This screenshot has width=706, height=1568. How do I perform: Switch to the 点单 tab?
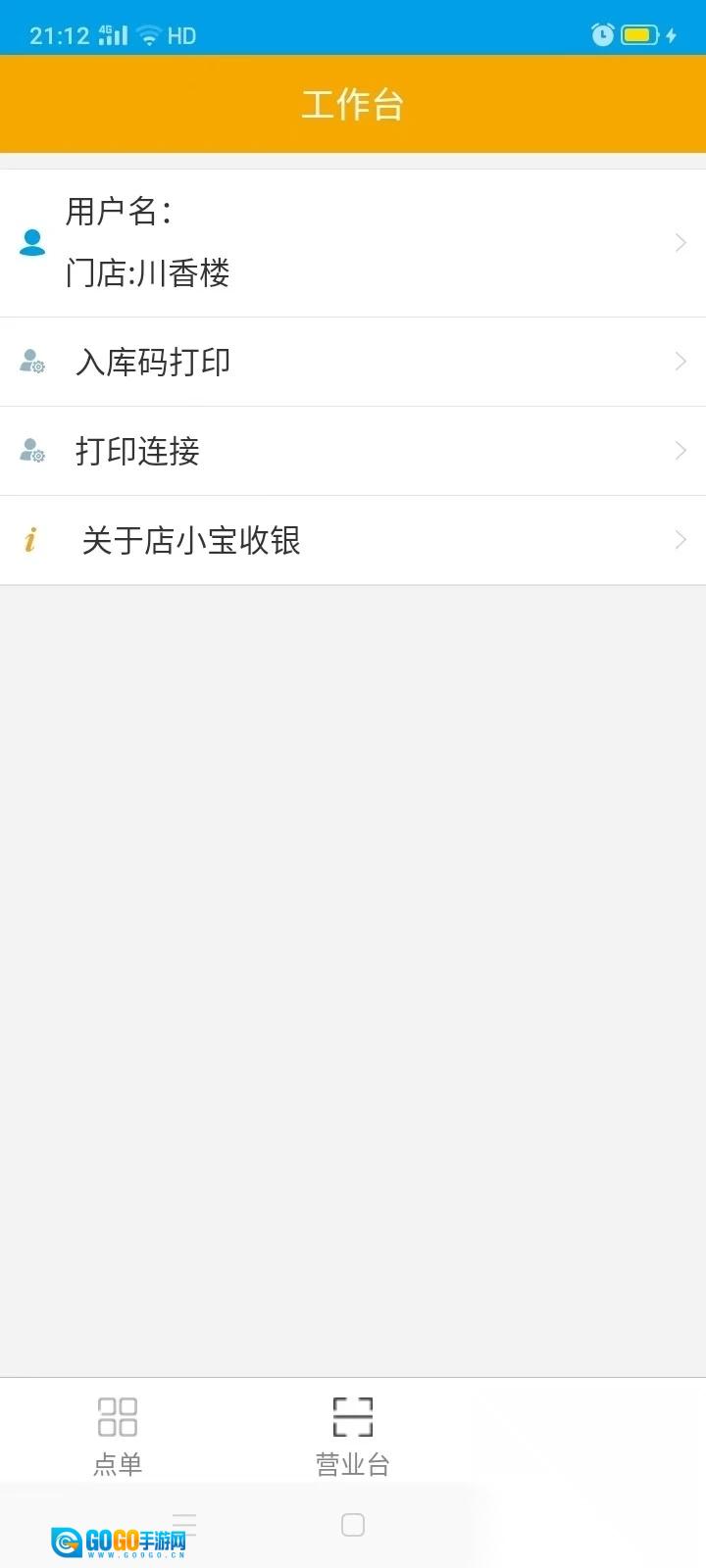pos(118,1435)
